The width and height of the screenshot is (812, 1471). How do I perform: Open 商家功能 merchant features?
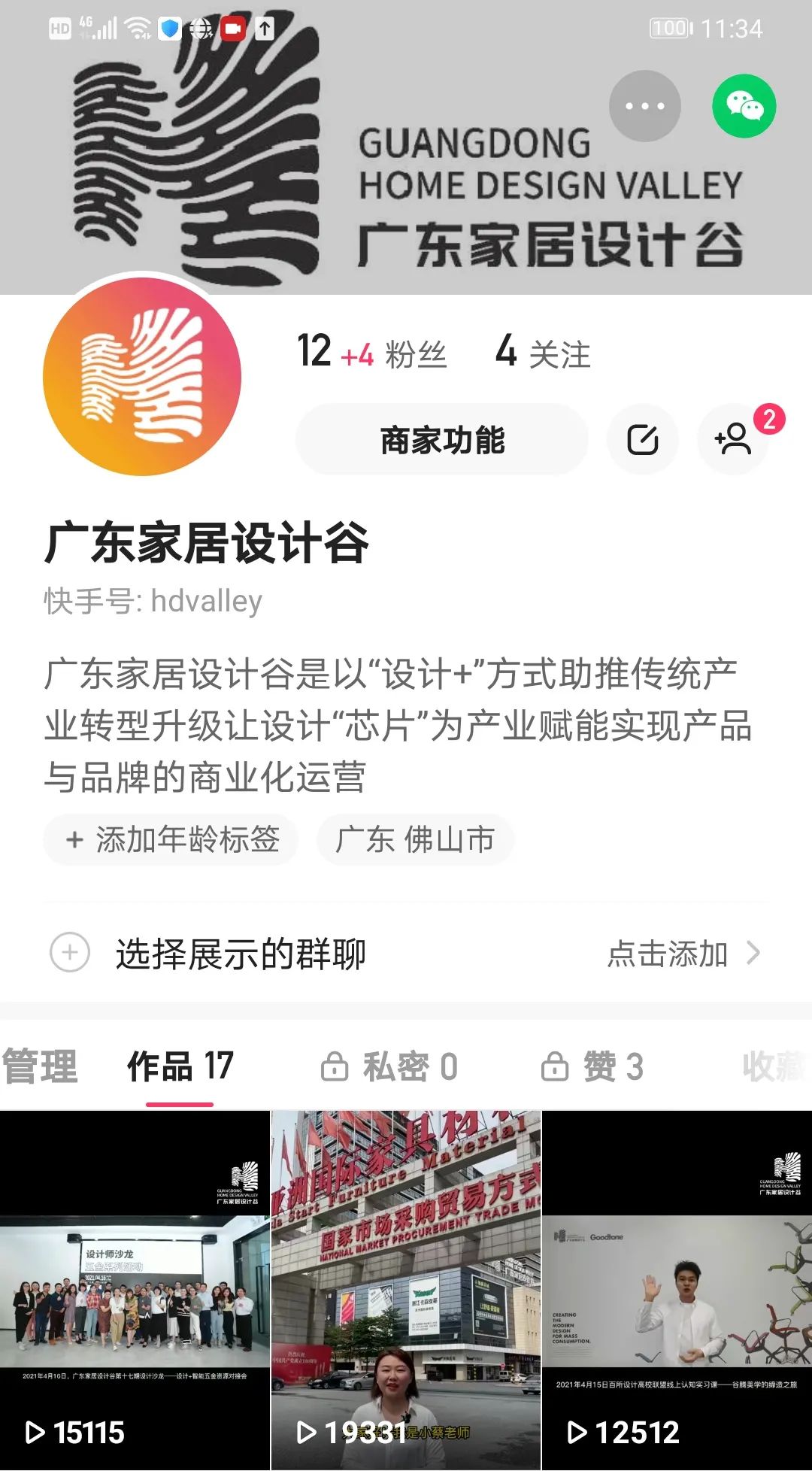(x=442, y=440)
